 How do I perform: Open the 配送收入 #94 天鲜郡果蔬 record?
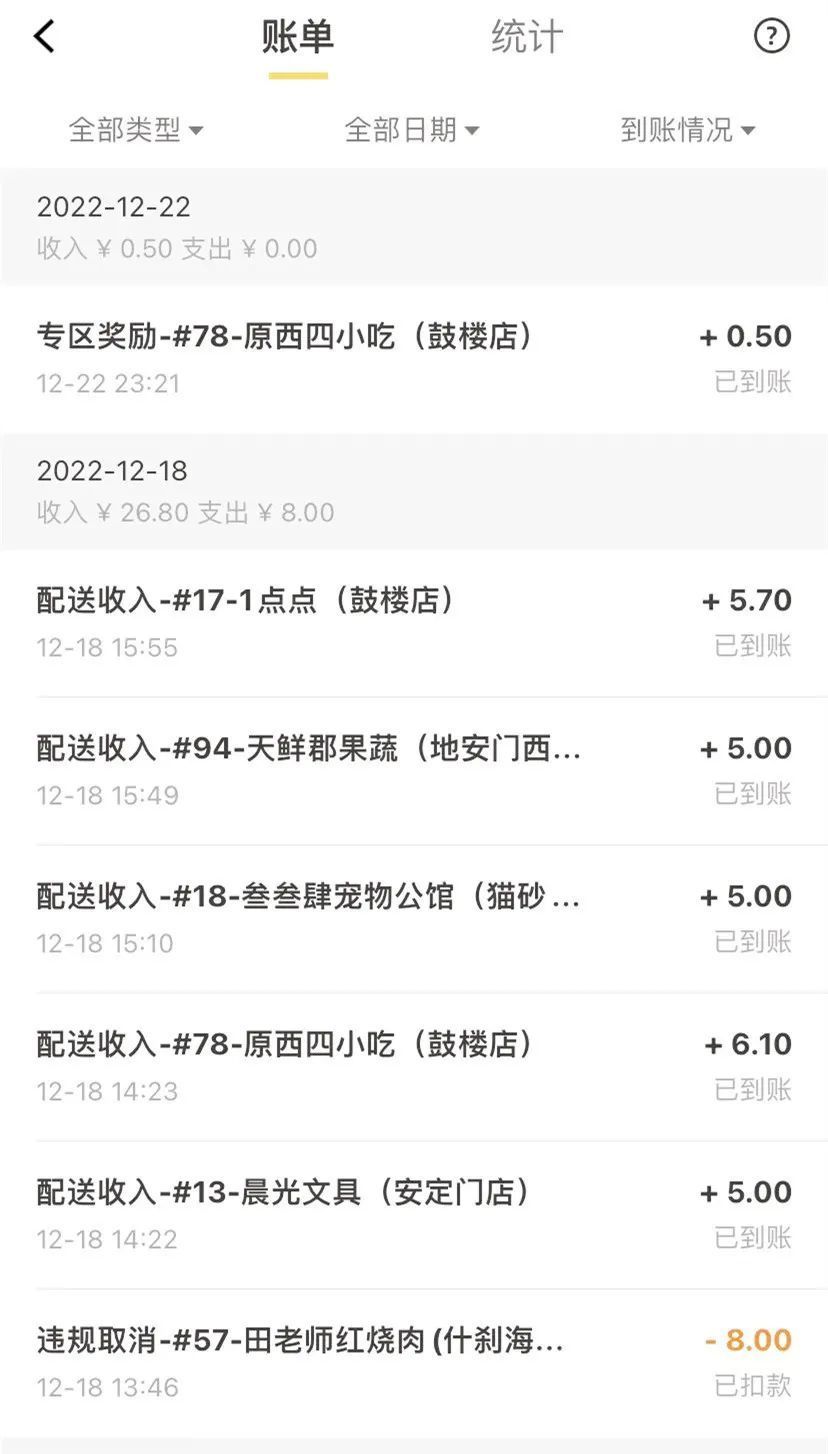(x=414, y=770)
